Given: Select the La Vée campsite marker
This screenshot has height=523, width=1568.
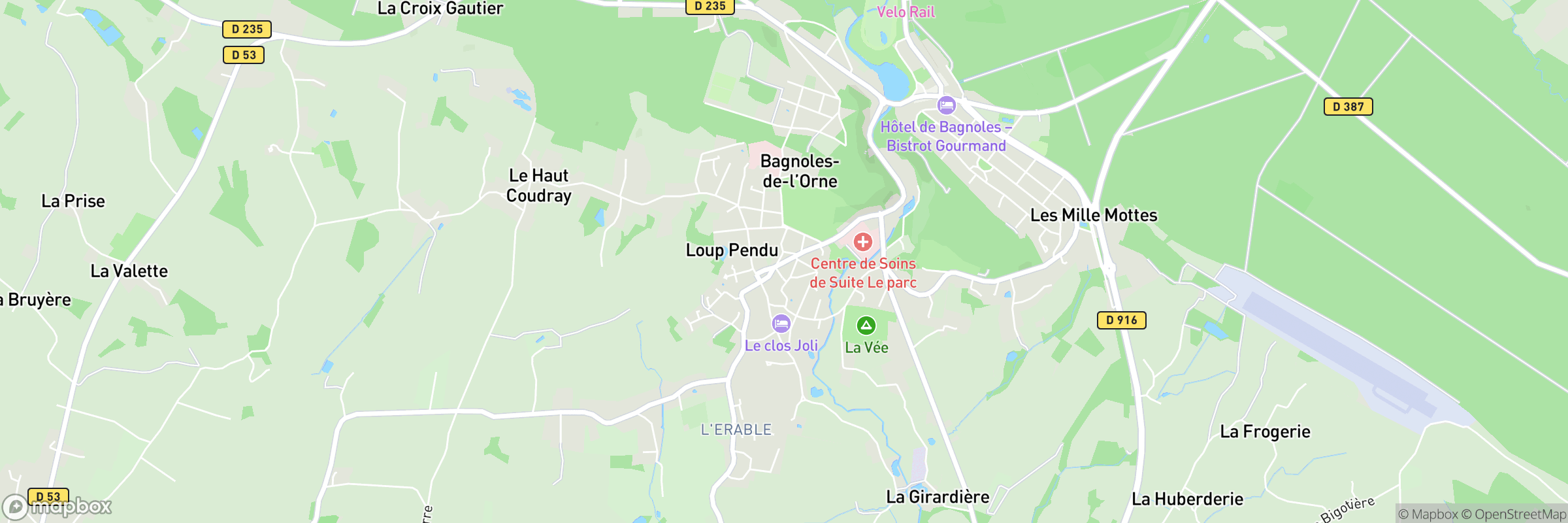Looking at the screenshot, I should pyautogui.click(x=866, y=325).
